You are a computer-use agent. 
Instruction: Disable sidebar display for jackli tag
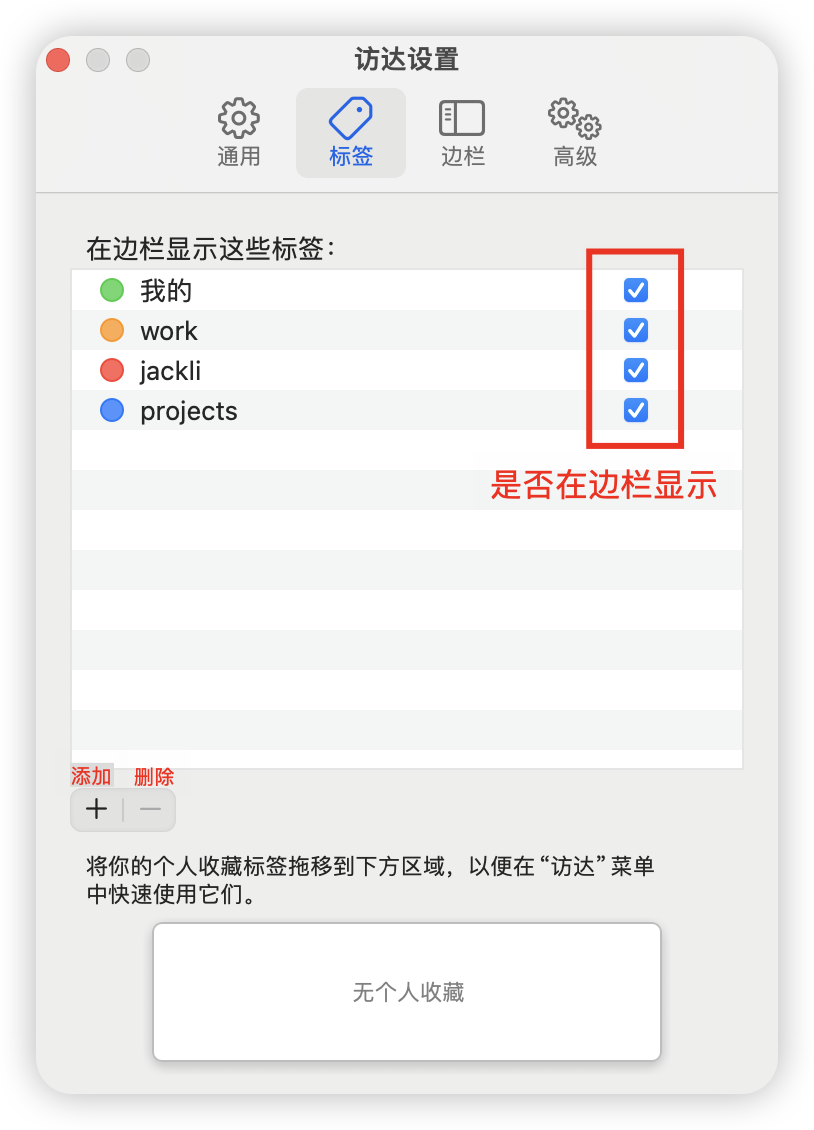click(x=636, y=370)
